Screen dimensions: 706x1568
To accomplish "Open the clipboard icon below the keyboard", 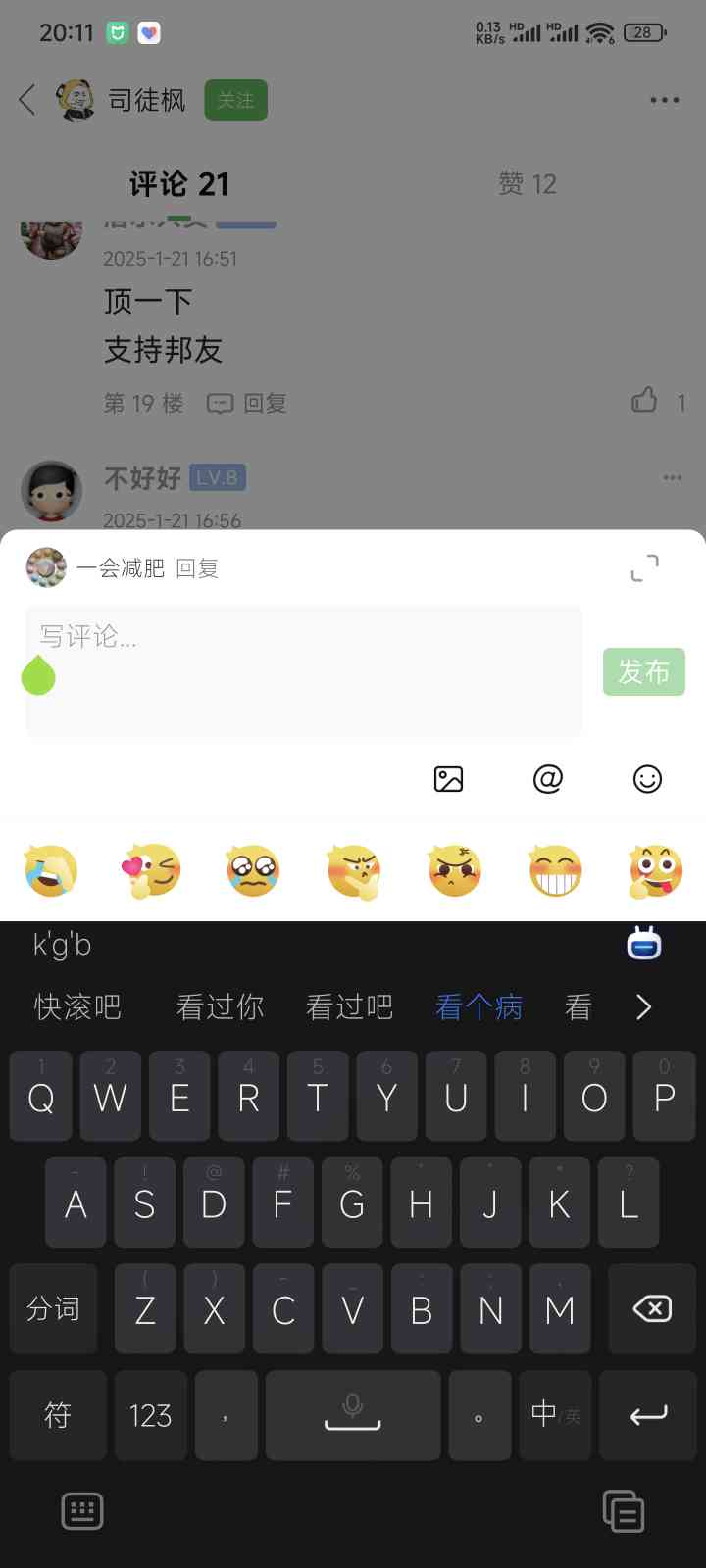I will pos(624,1511).
